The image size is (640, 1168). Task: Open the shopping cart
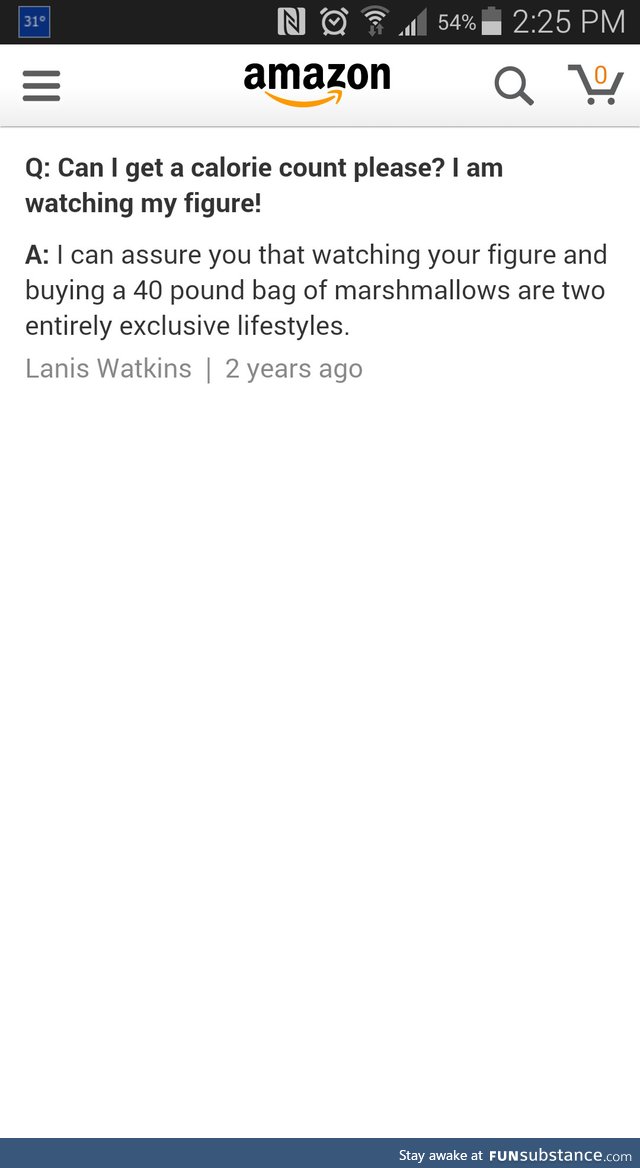coord(595,85)
